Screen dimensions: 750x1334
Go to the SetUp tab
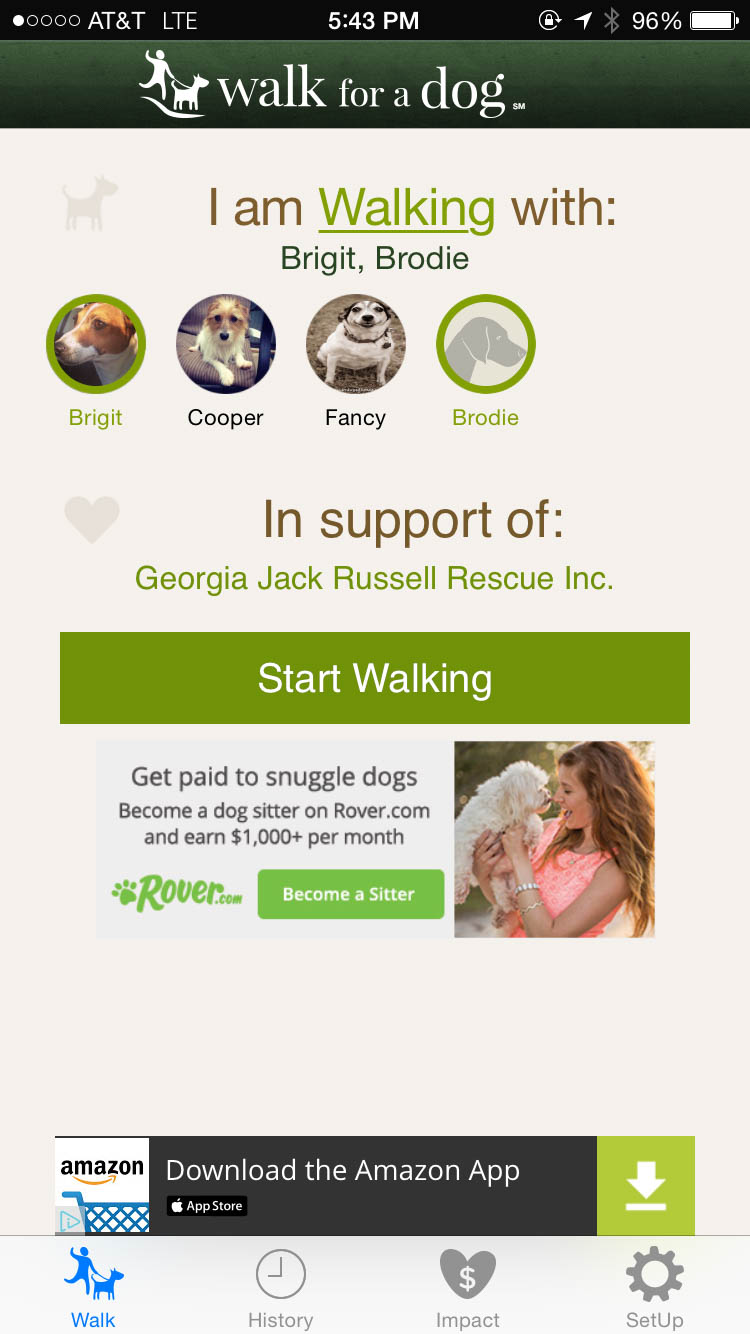[x=655, y=1288]
